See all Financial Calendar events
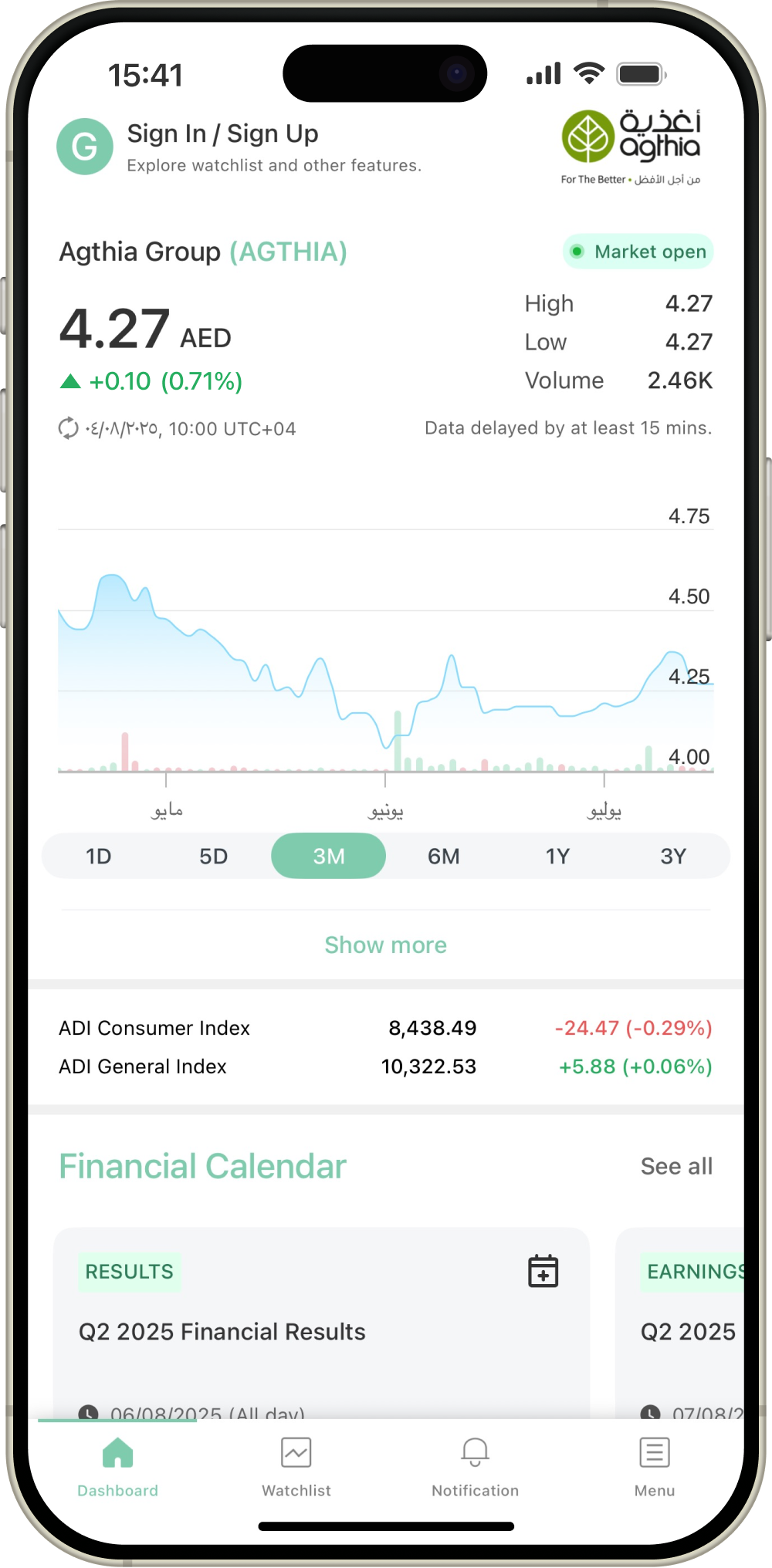 click(676, 1166)
